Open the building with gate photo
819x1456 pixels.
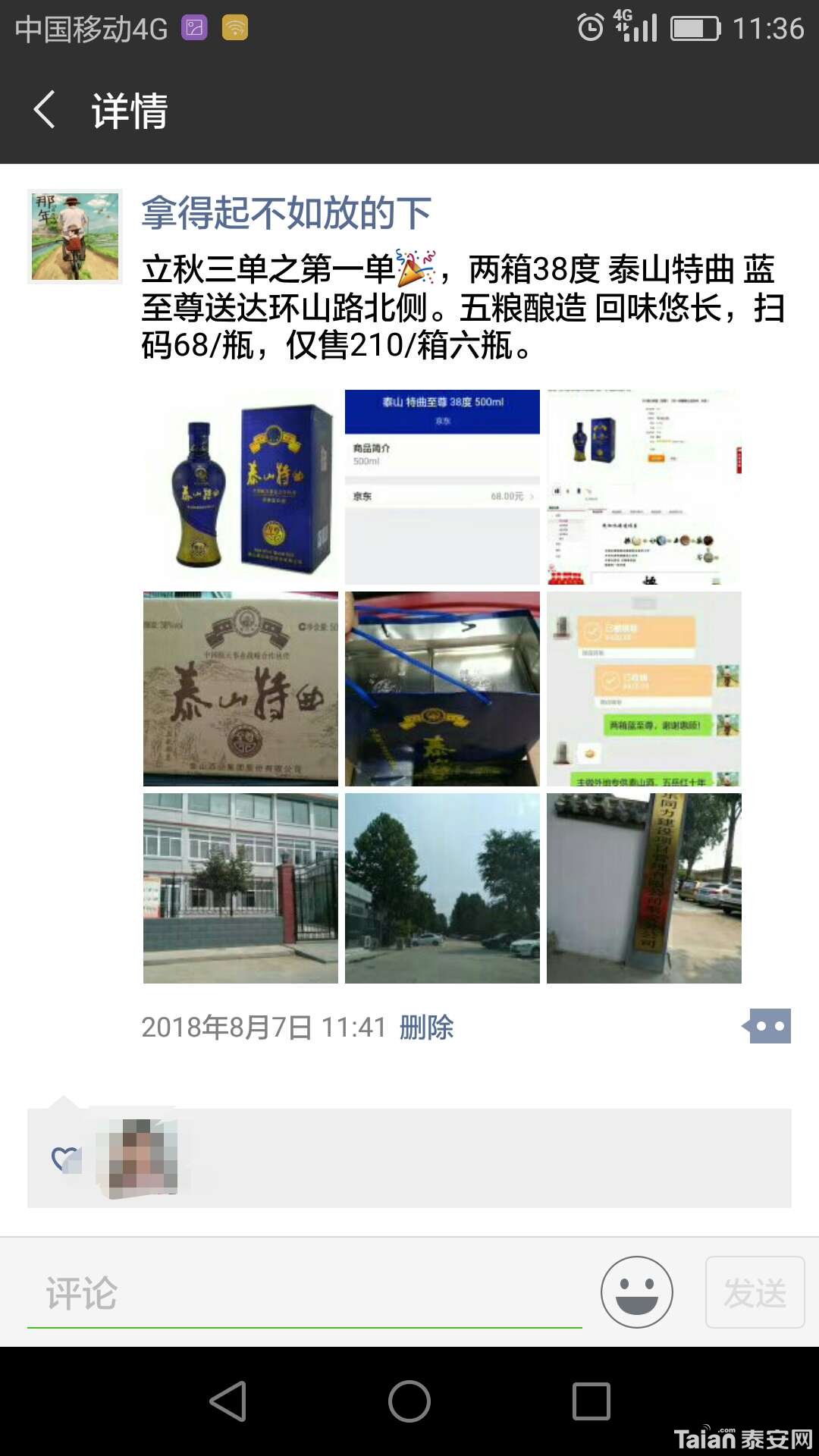tap(240, 889)
